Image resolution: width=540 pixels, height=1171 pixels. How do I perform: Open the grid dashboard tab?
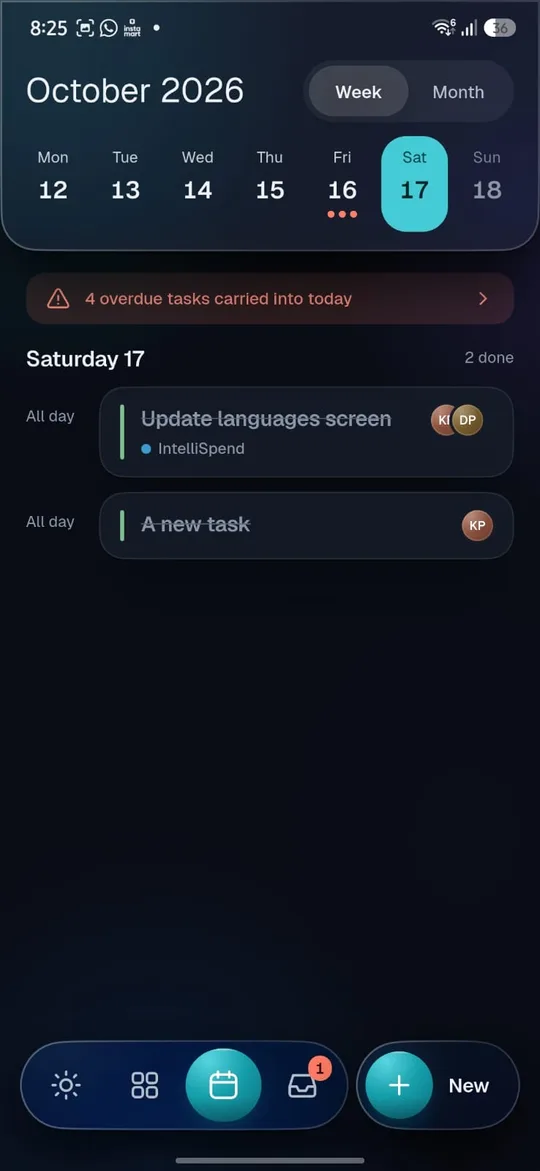(x=145, y=1085)
